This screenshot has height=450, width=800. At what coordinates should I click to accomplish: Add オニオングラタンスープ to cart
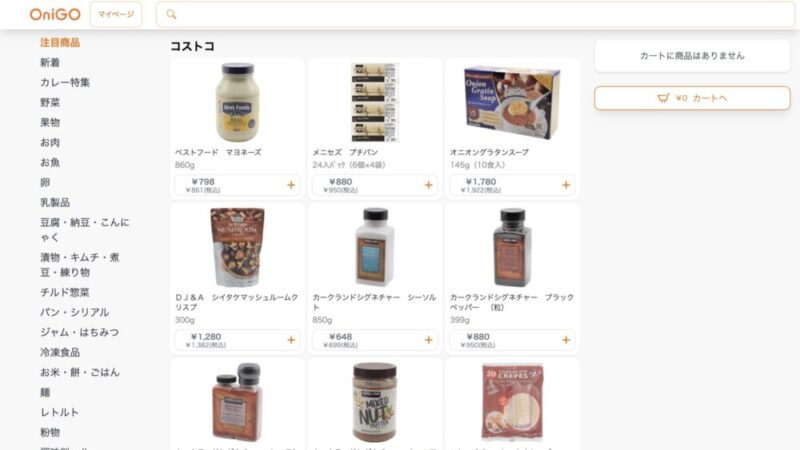click(566, 185)
